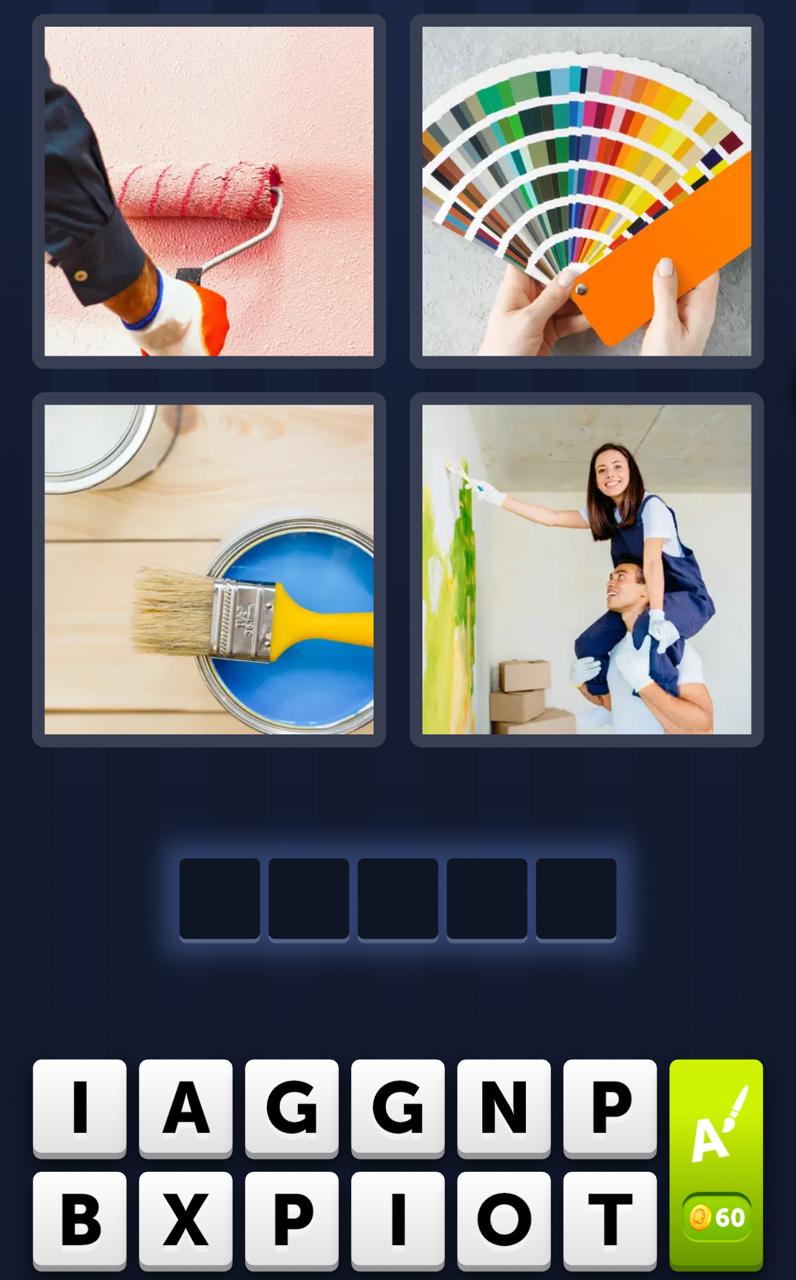796x1280 pixels.
Task: View the couple painting the wall photo
Action: point(586,568)
